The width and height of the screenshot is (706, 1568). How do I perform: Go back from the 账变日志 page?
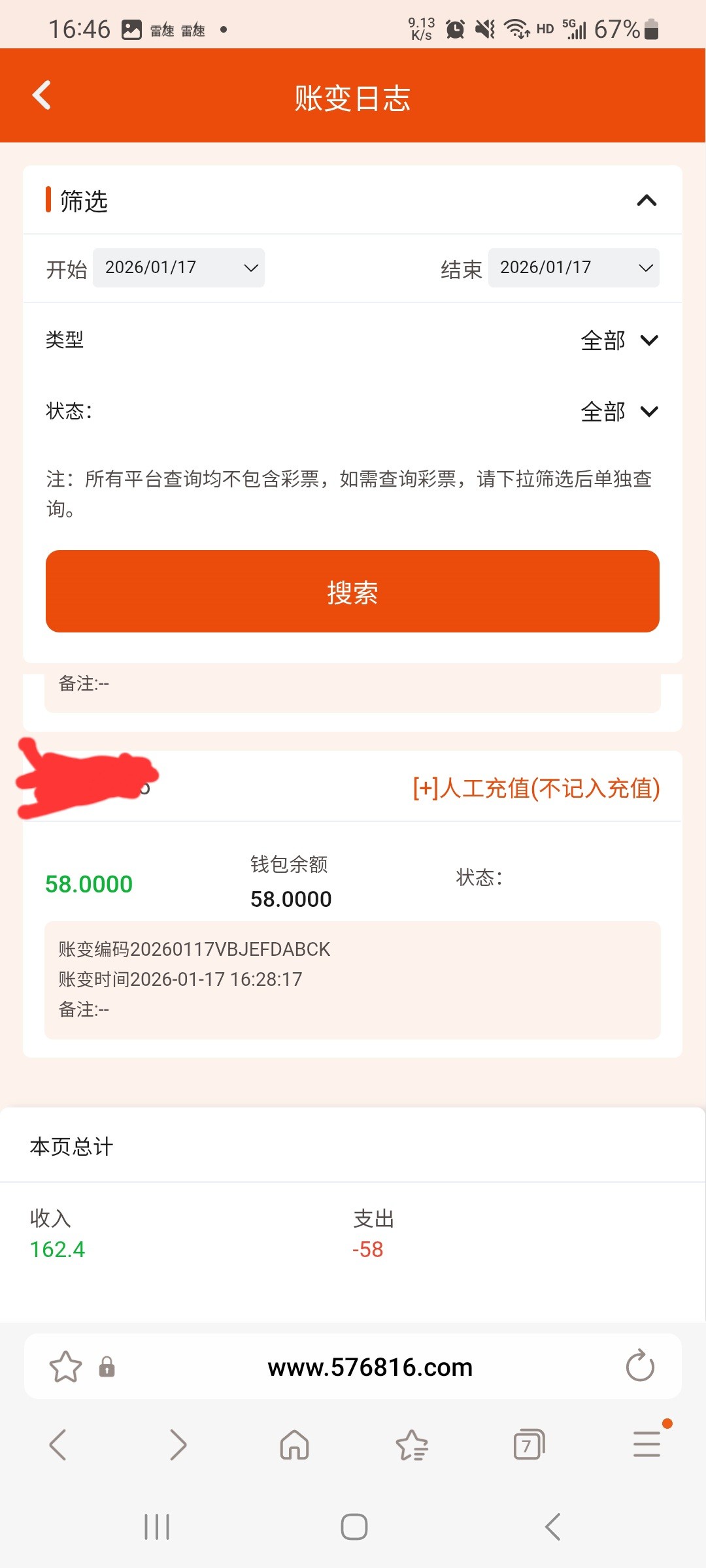(x=42, y=95)
